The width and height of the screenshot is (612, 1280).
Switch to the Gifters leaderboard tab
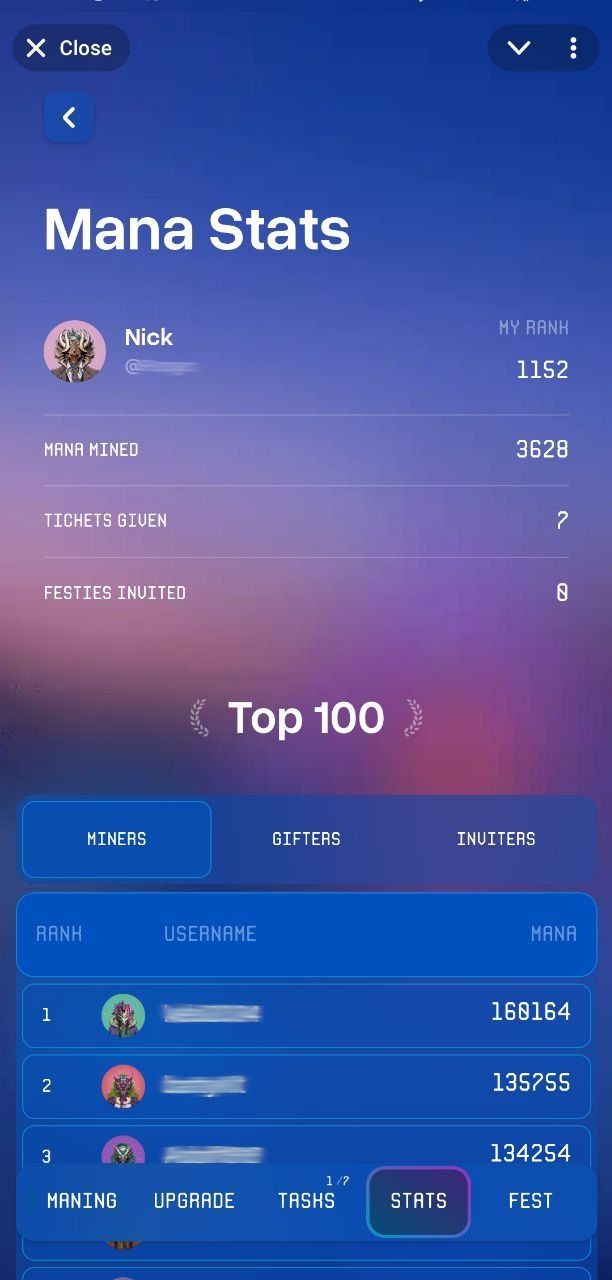click(306, 839)
